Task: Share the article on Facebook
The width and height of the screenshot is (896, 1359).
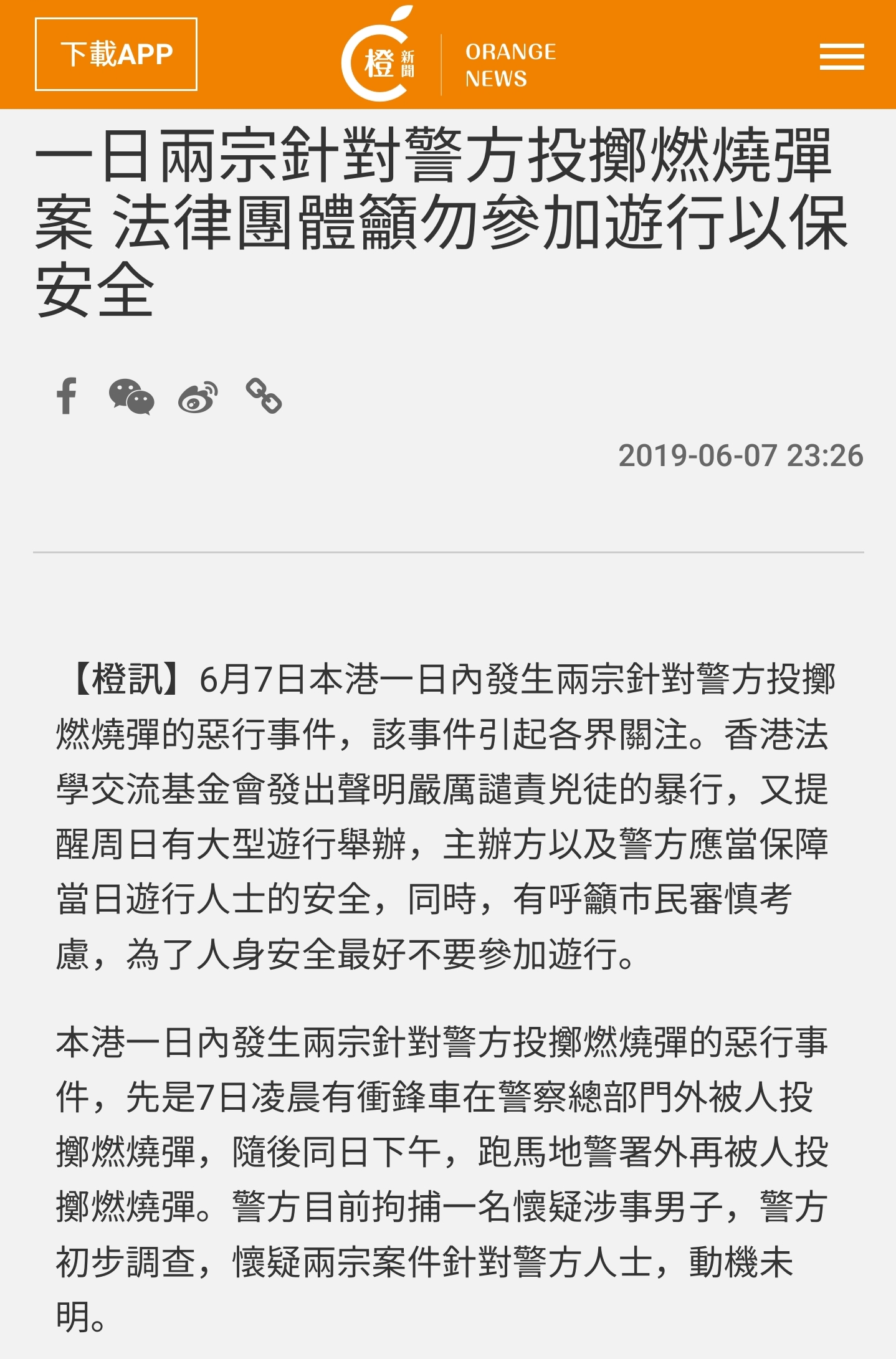Action: tap(67, 396)
